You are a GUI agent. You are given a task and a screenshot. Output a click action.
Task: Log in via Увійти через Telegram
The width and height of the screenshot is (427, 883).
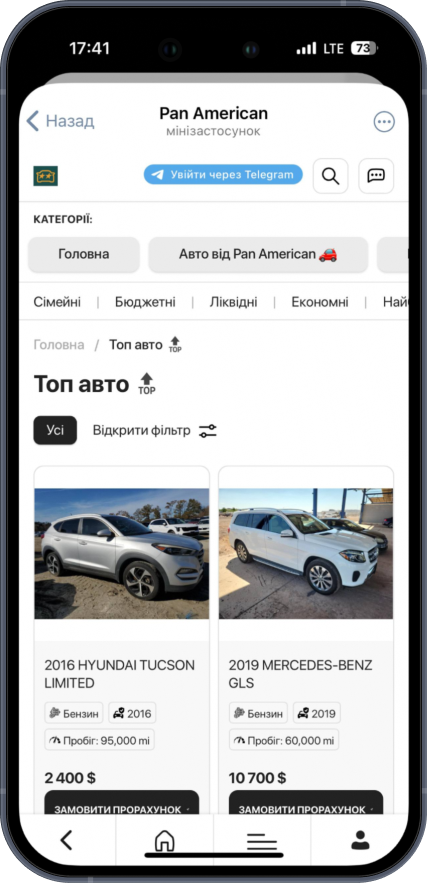(223, 175)
